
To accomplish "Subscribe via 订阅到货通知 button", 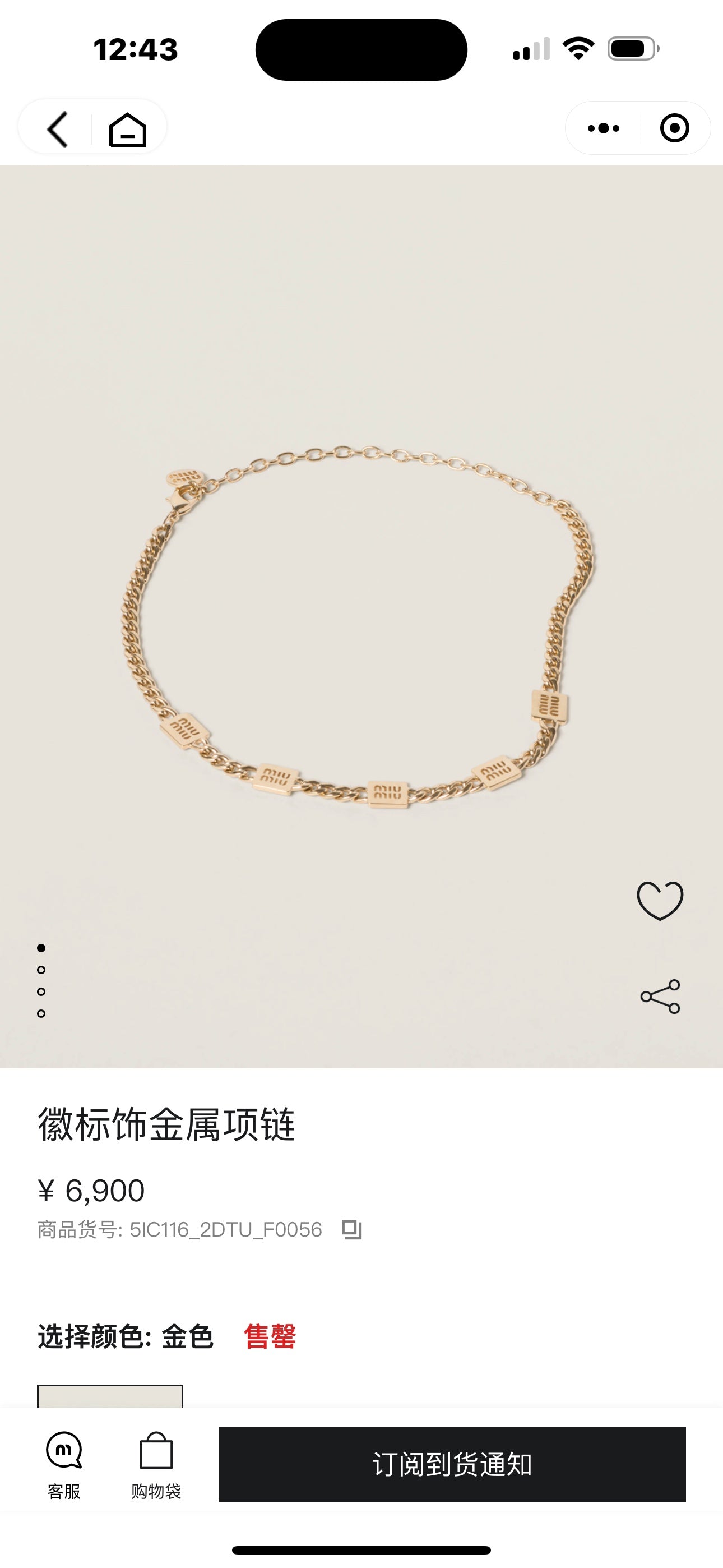I will pos(452,1464).
